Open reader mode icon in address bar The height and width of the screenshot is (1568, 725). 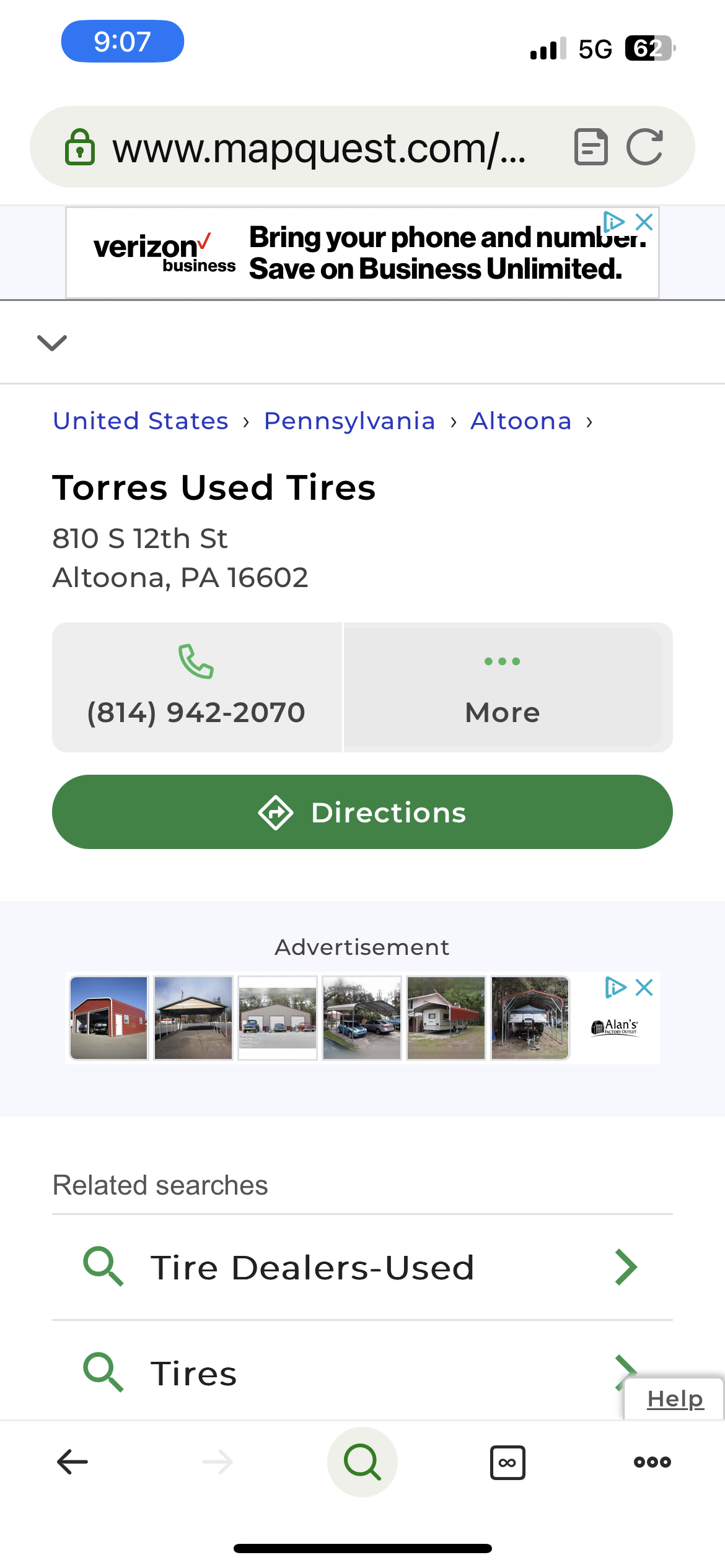(591, 147)
